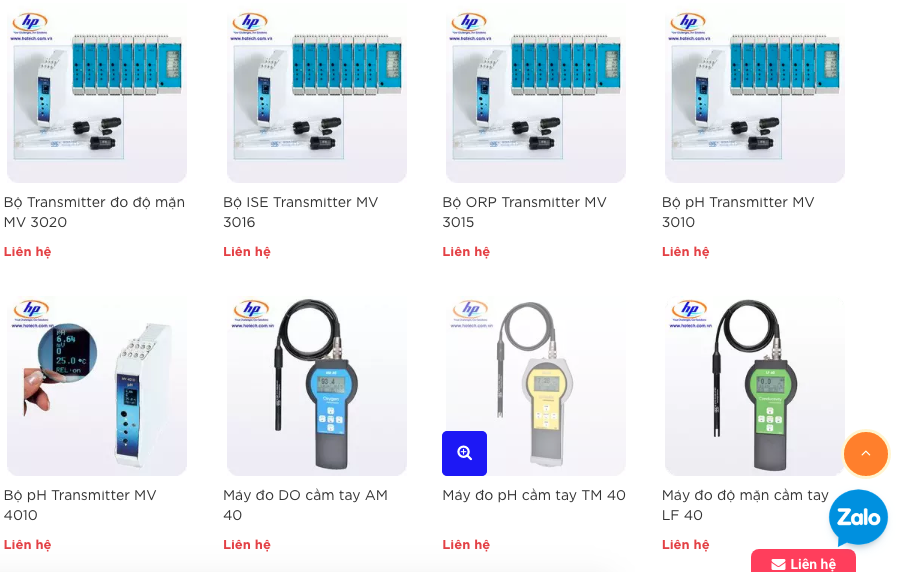Open Bộ ISE Transmitter MV 3016 product
899x572 pixels.
point(300,211)
